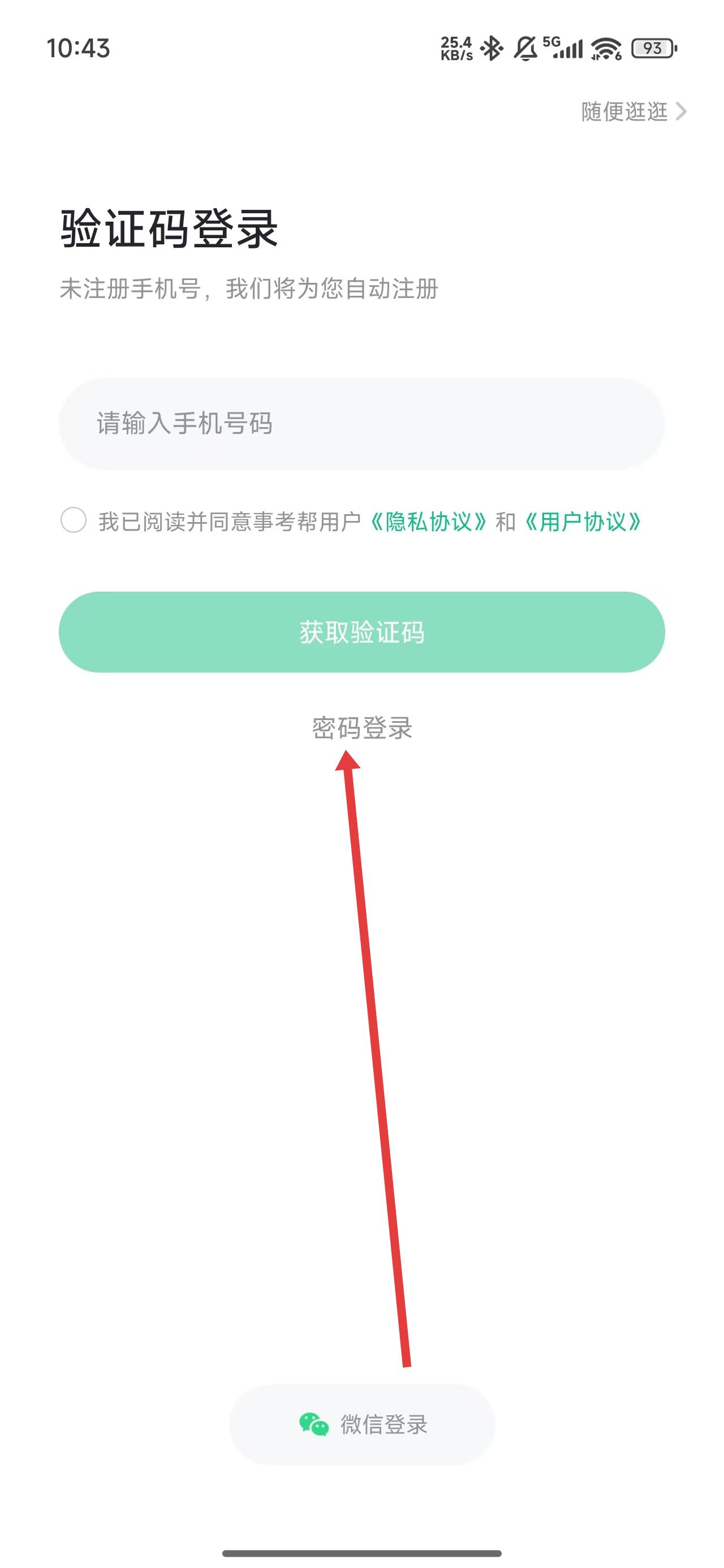
Task: Focus the phone number input field
Action: pos(361,424)
